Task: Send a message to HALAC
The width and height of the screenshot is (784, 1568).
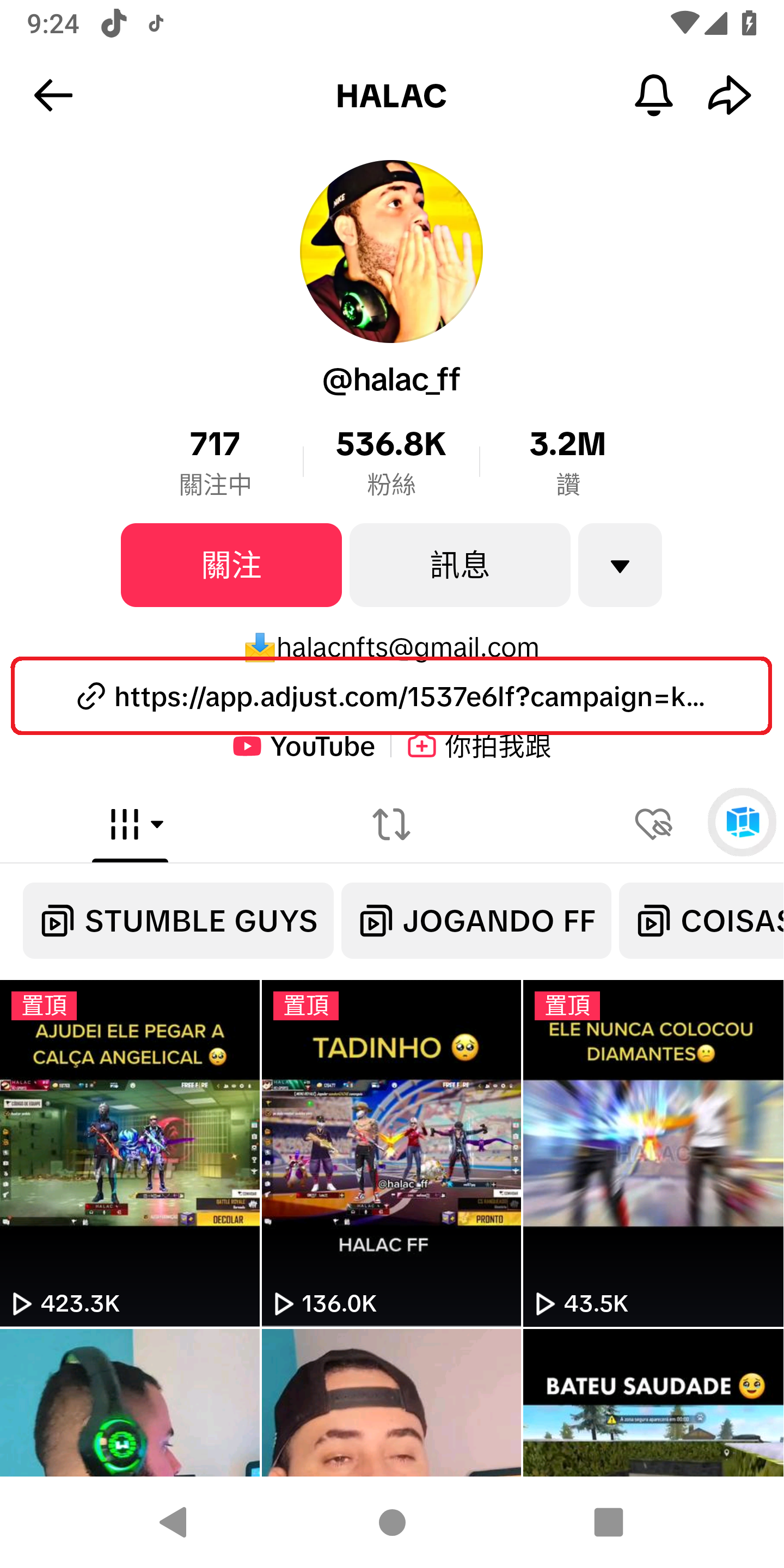Action: tap(460, 565)
